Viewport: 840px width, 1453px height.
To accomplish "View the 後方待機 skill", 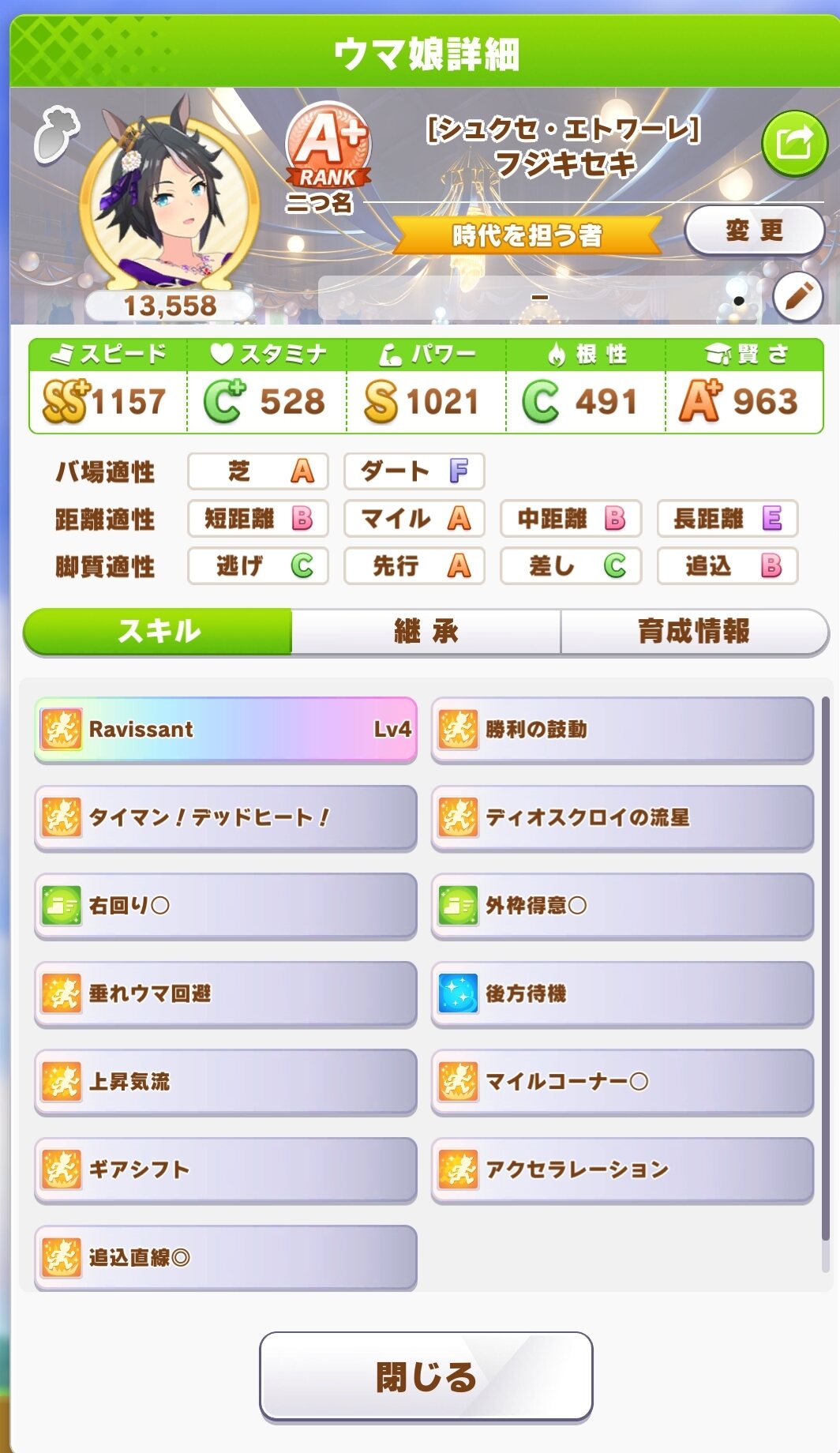I will 622,993.
